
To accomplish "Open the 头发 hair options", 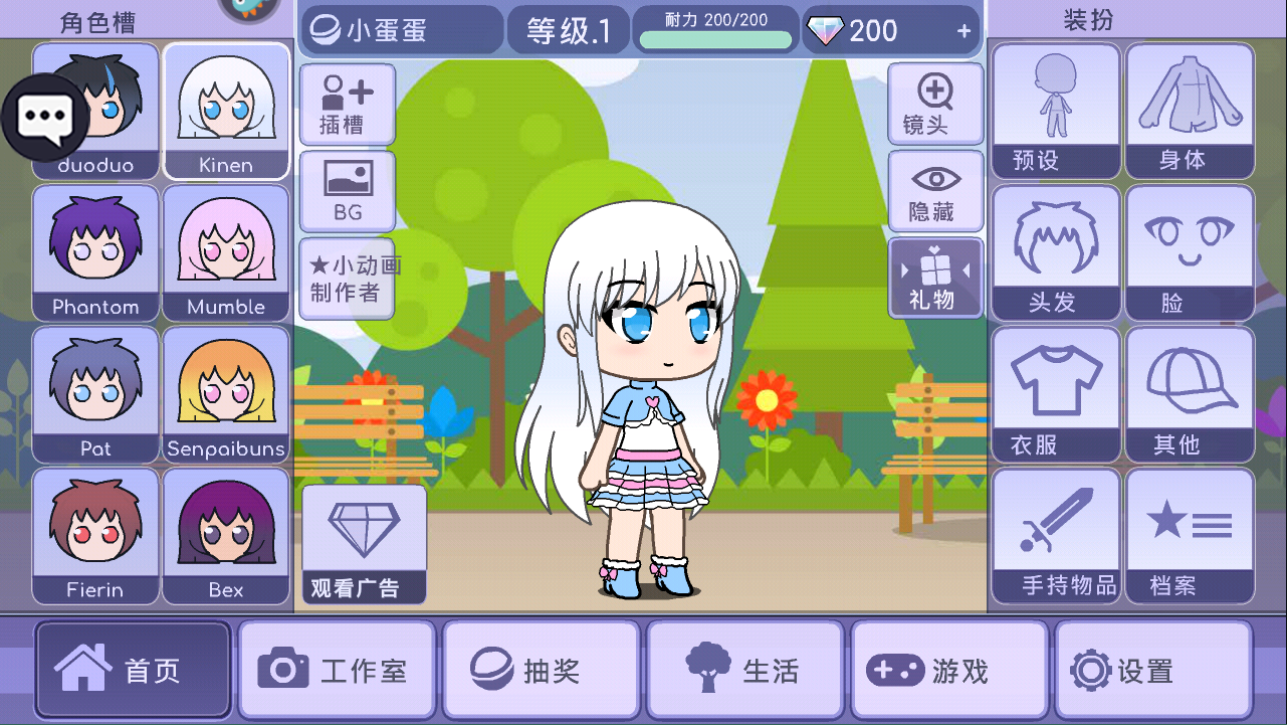I will coord(1055,252).
